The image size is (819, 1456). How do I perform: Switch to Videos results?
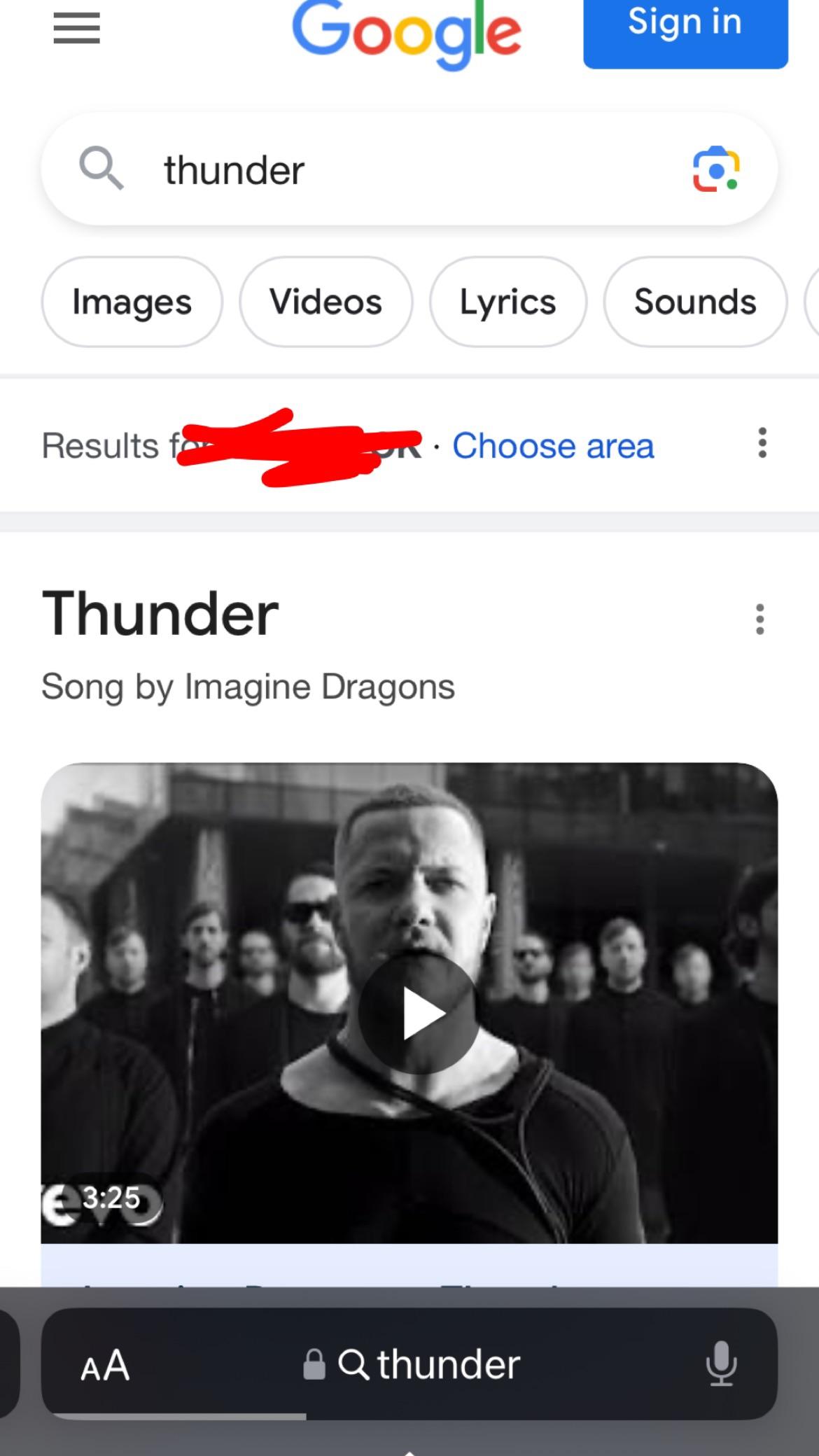[325, 302]
